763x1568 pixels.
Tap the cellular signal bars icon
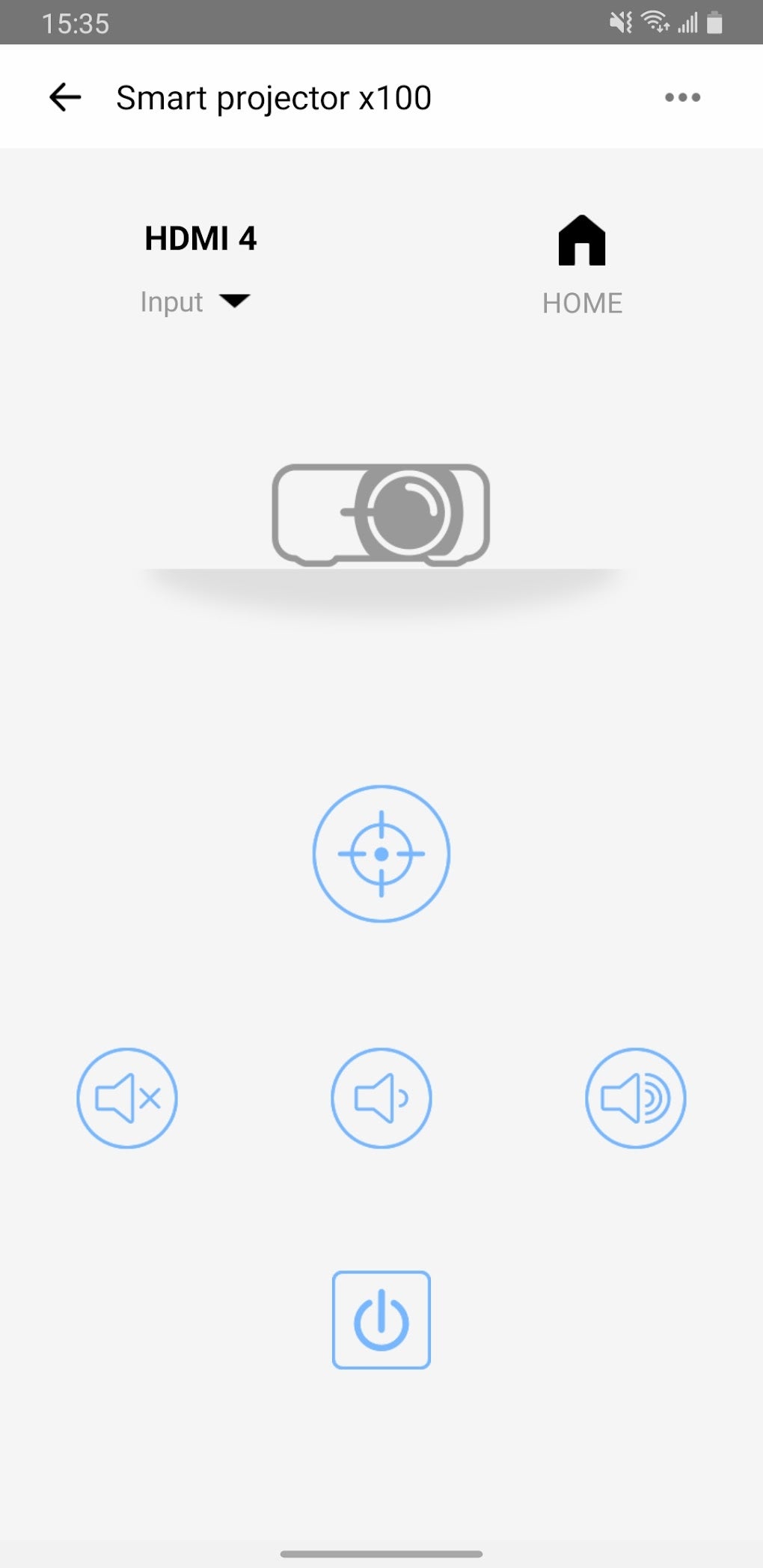[x=686, y=23]
